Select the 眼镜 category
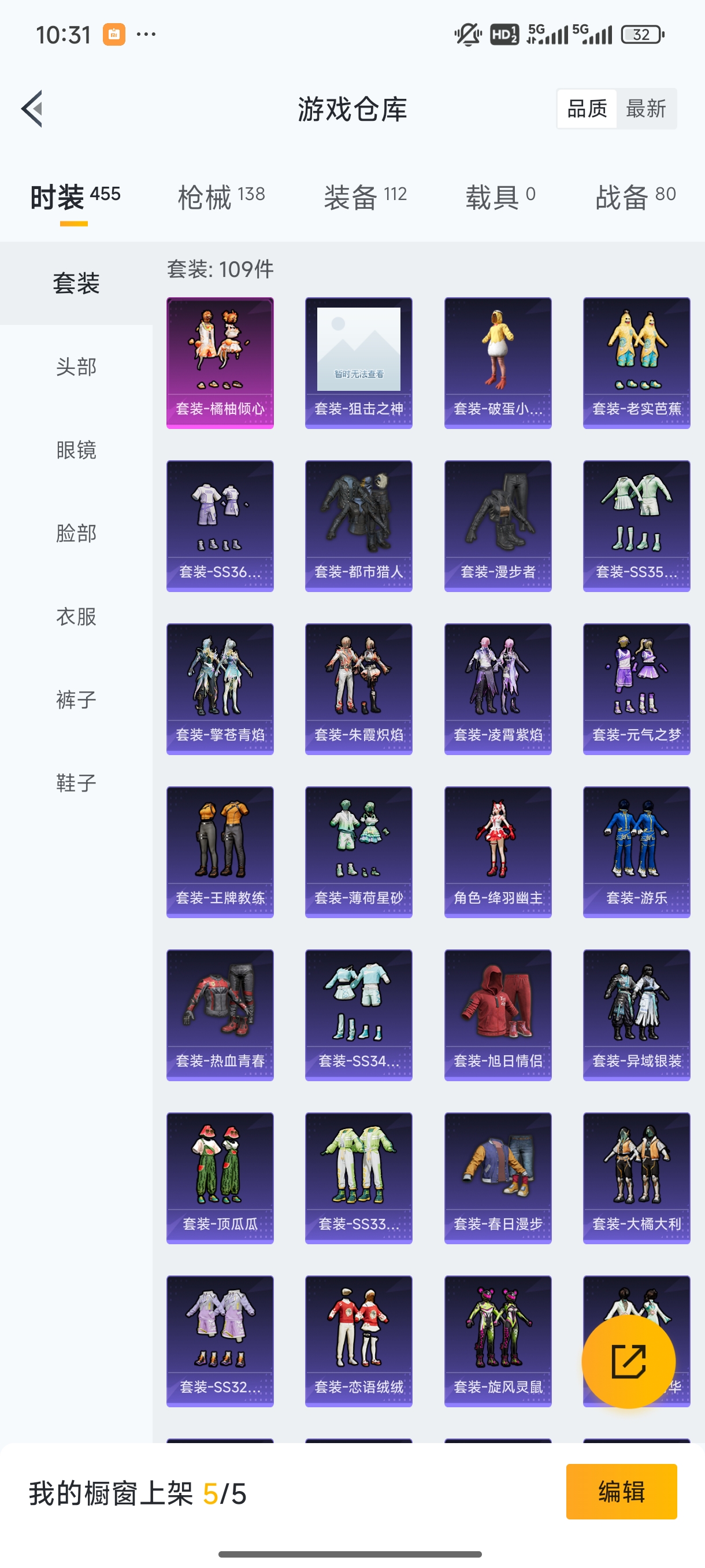 click(x=76, y=450)
